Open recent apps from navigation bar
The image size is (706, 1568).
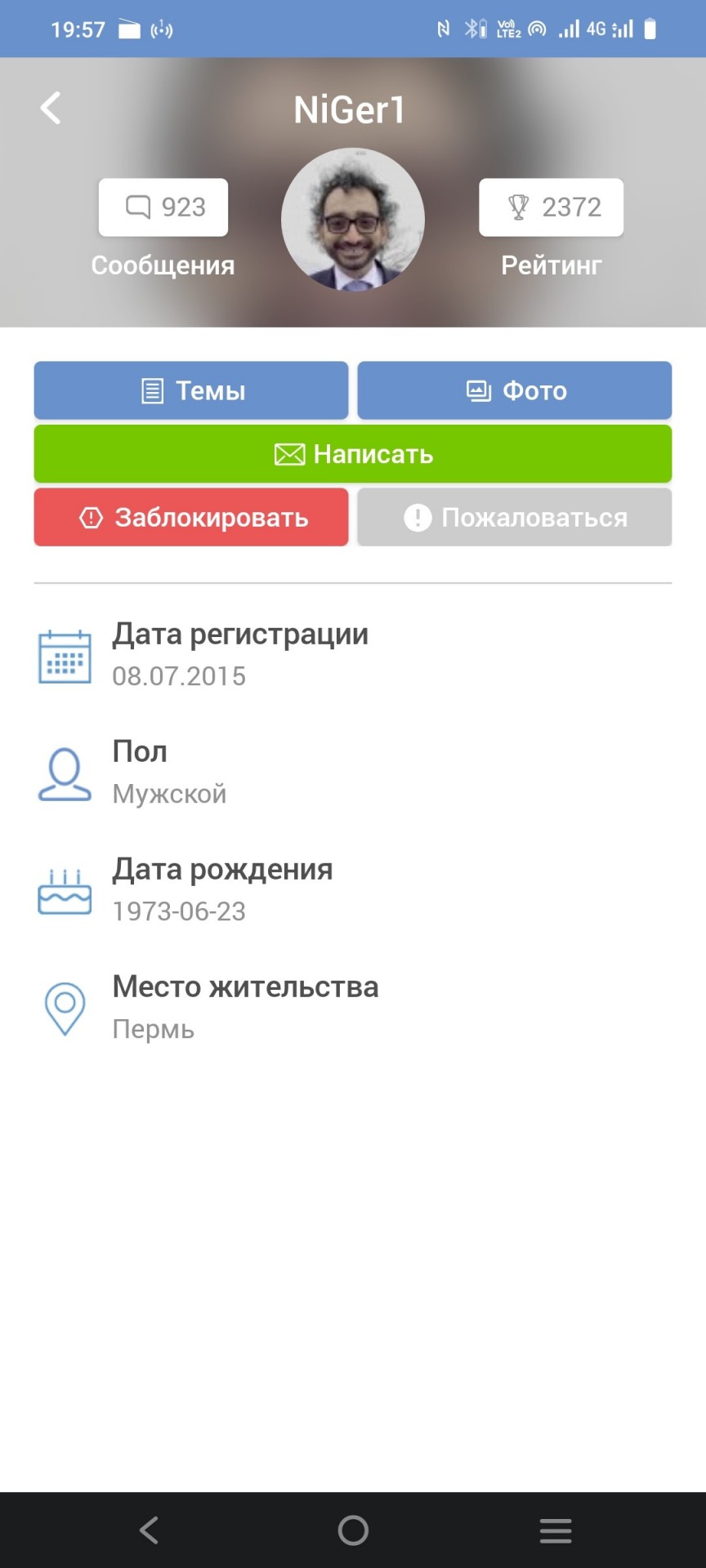coord(556,1530)
